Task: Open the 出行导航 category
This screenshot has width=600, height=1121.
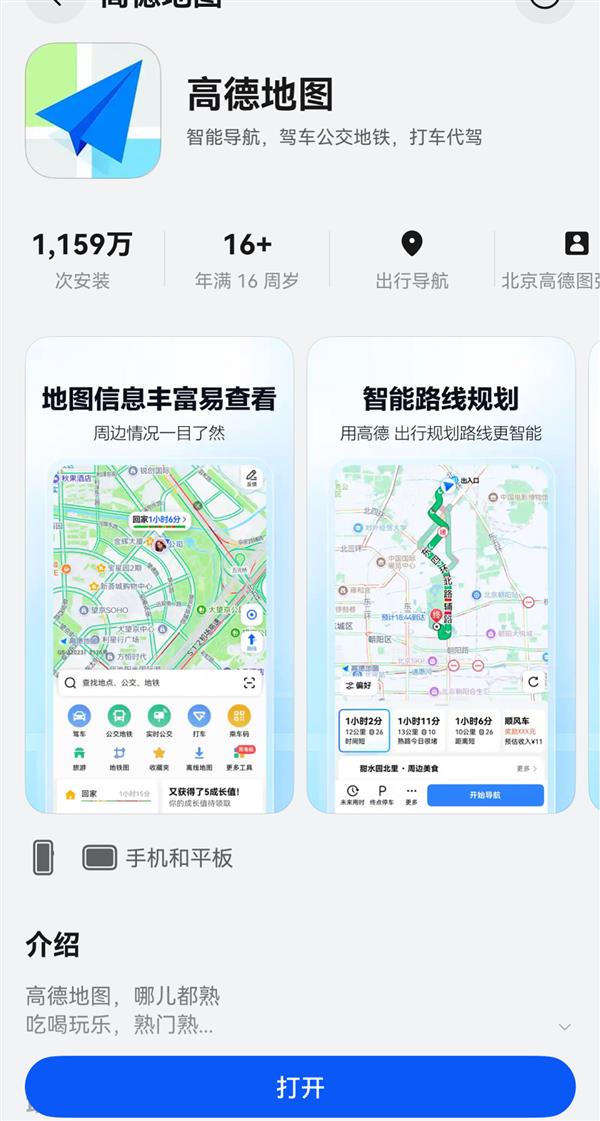Action: point(412,260)
